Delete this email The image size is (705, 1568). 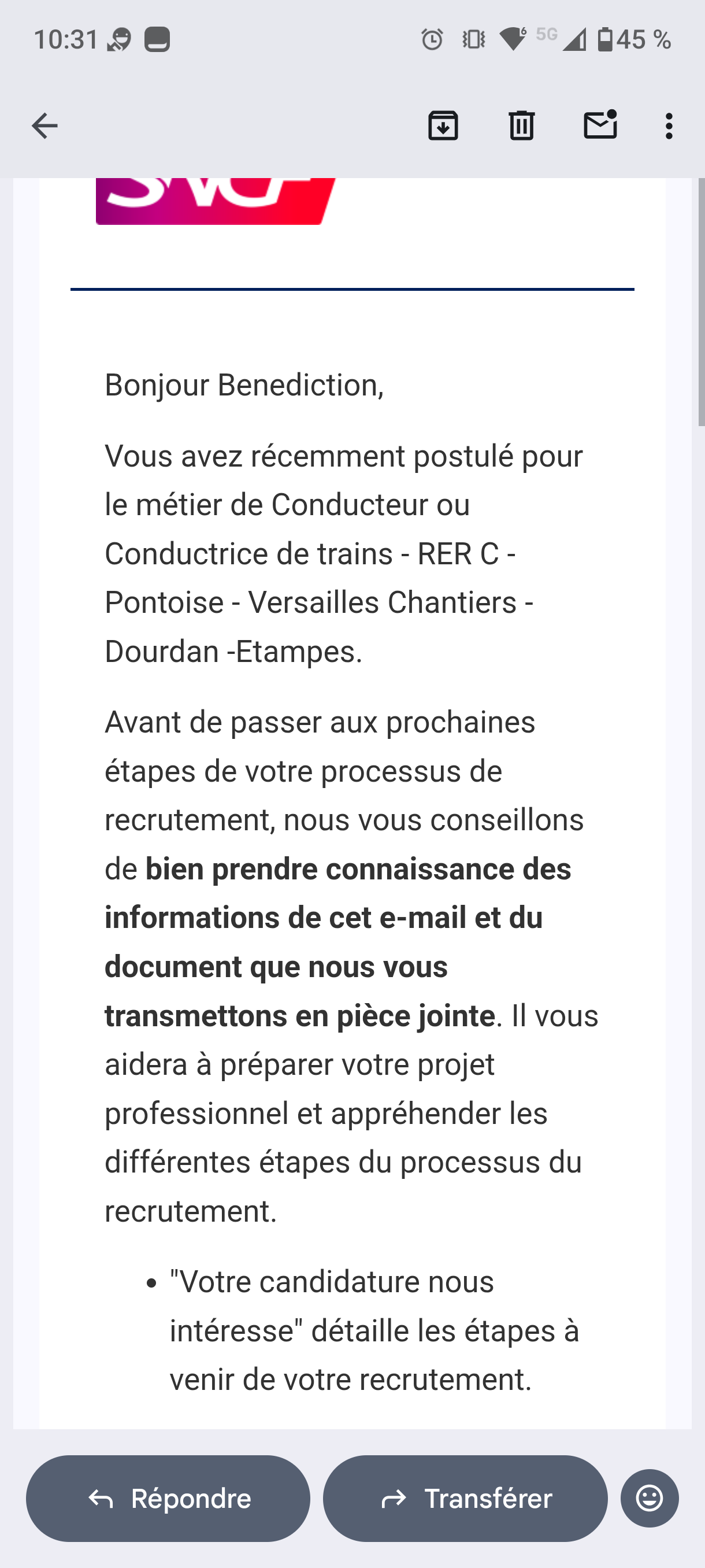(521, 126)
